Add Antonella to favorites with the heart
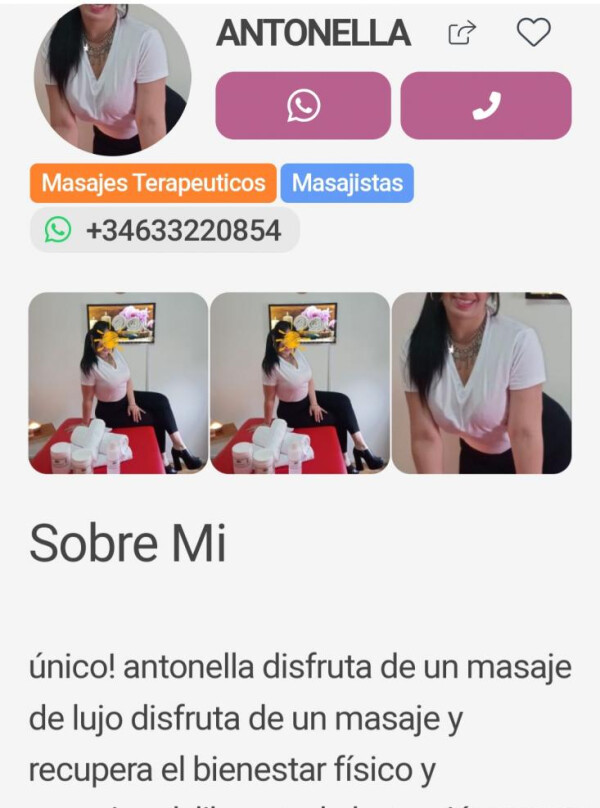The height and width of the screenshot is (808, 600). [533, 33]
